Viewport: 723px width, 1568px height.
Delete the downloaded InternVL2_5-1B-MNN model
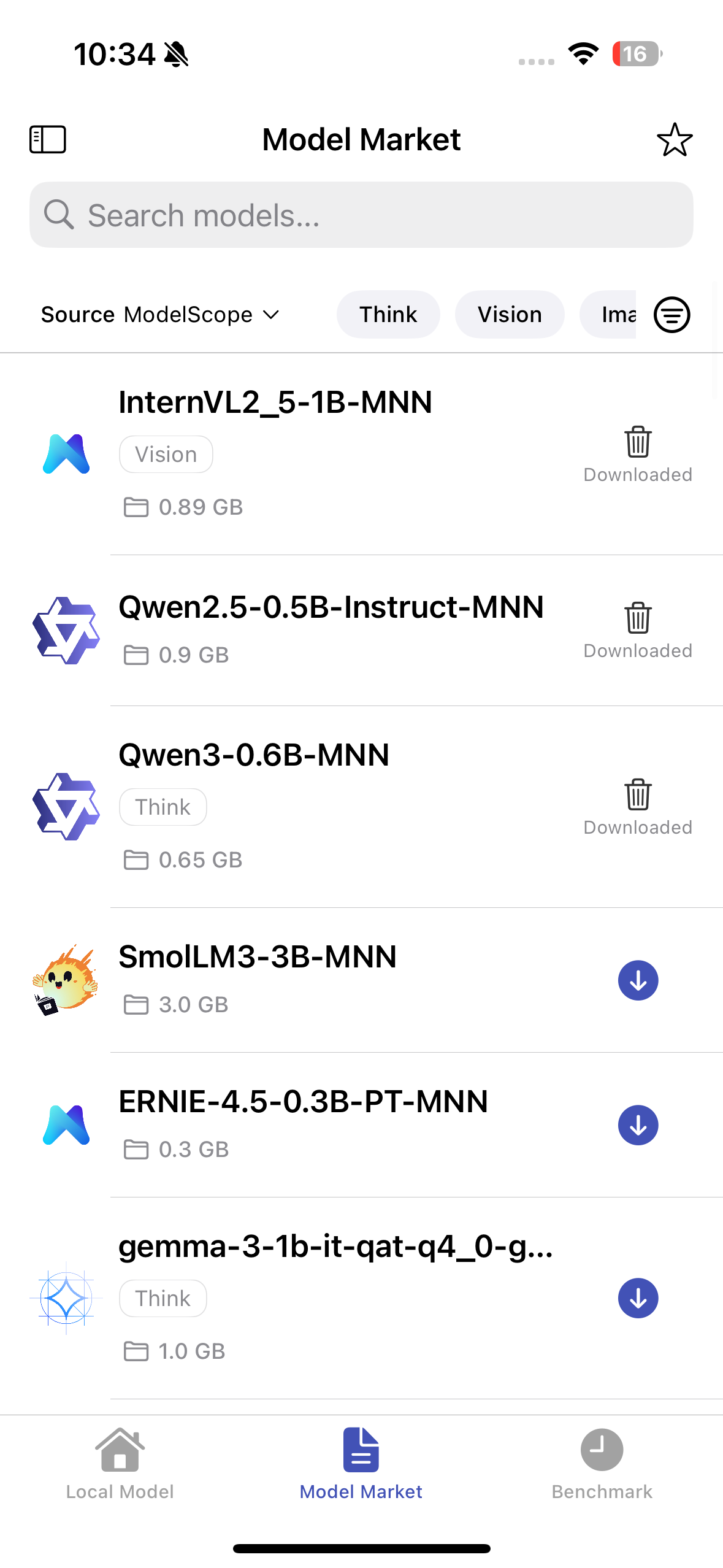(x=638, y=442)
